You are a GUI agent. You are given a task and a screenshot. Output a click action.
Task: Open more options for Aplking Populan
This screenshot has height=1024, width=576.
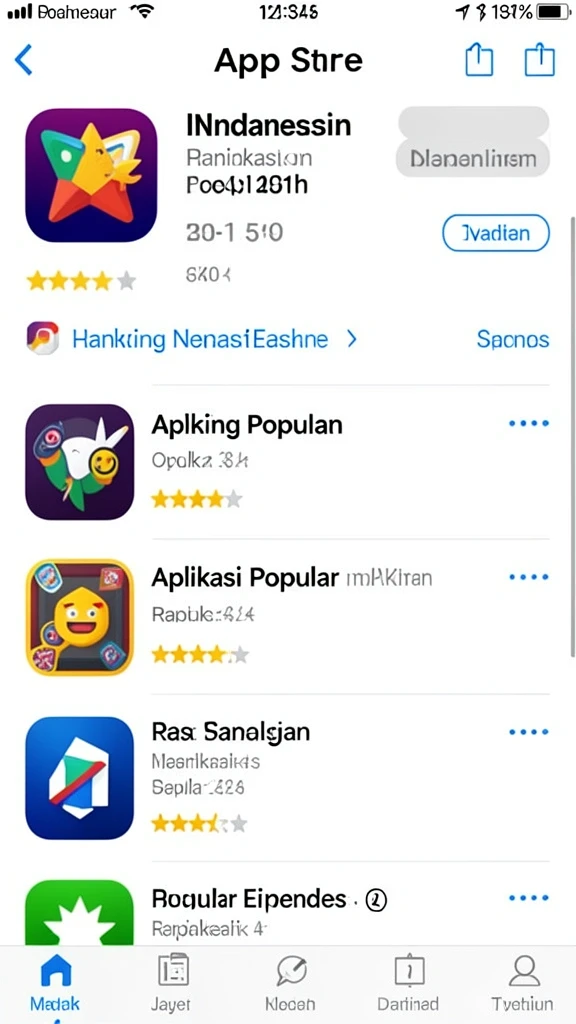528,423
